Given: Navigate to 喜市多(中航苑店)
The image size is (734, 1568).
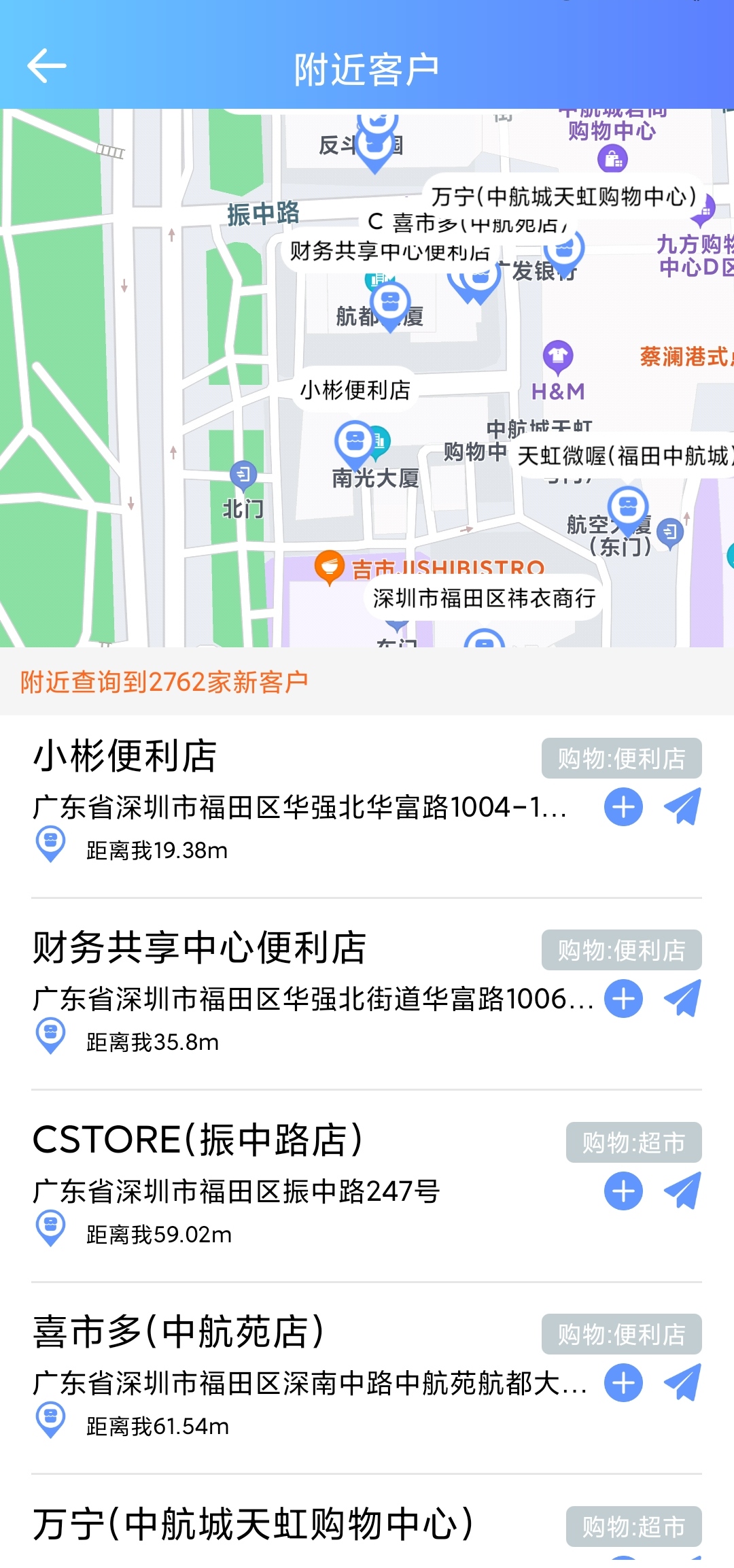Looking at the screenshot, I should 682,1383.
